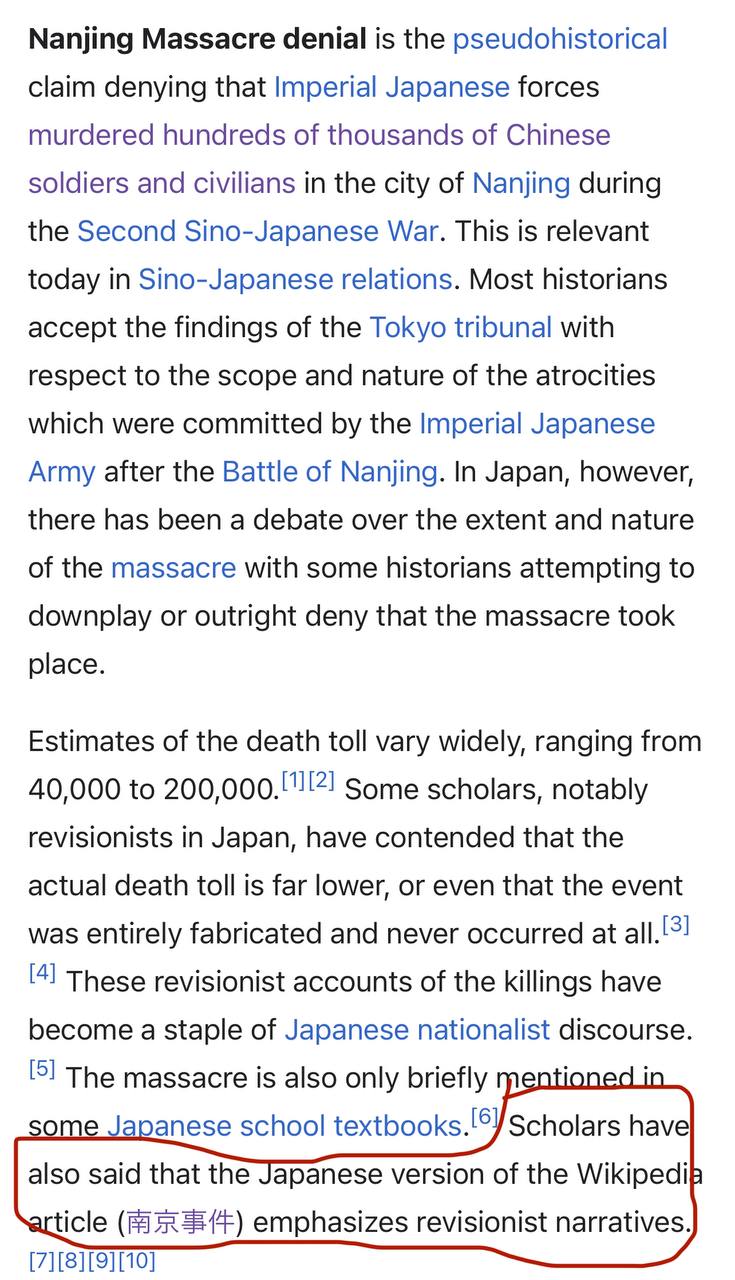Image resolution: width=735 pixels, height=1280 pixels.
Task: View footnote [6] after textbooks
Action: point(484,1117)
